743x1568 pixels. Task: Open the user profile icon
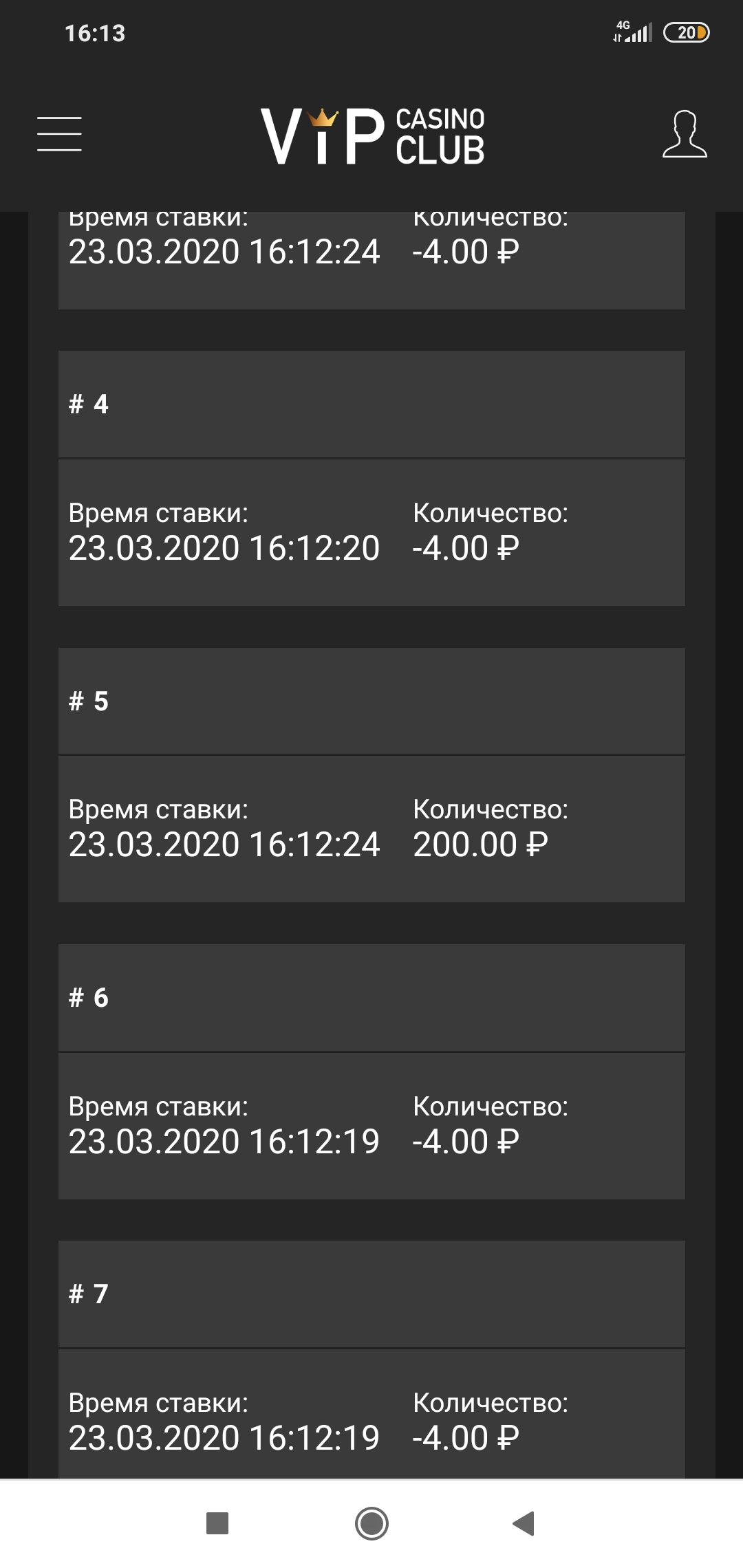click(685, 134)
